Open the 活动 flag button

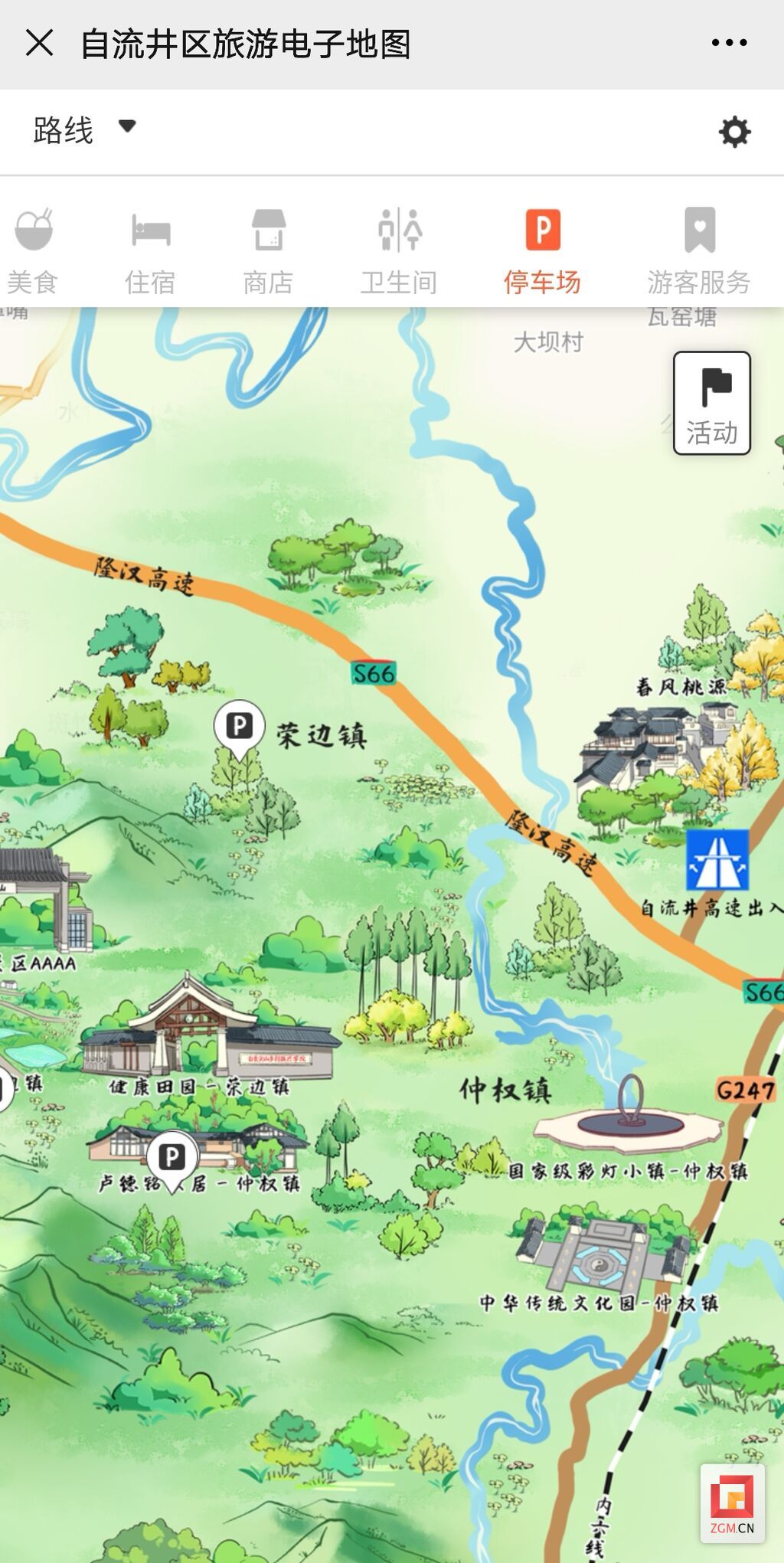tap(711, 403)
